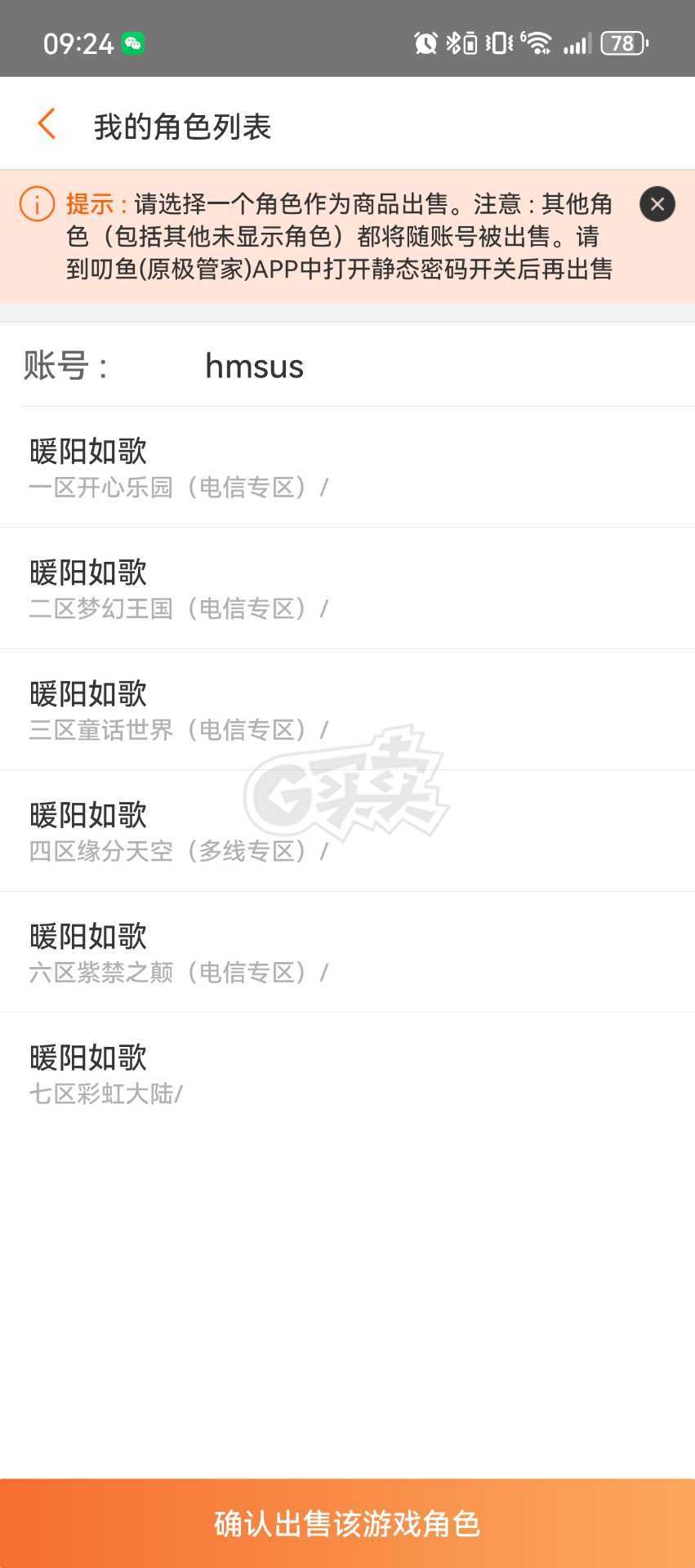Choose the role in 二区梦幻王国
This screenshot has height=1568, width=695.
(347, 588)
